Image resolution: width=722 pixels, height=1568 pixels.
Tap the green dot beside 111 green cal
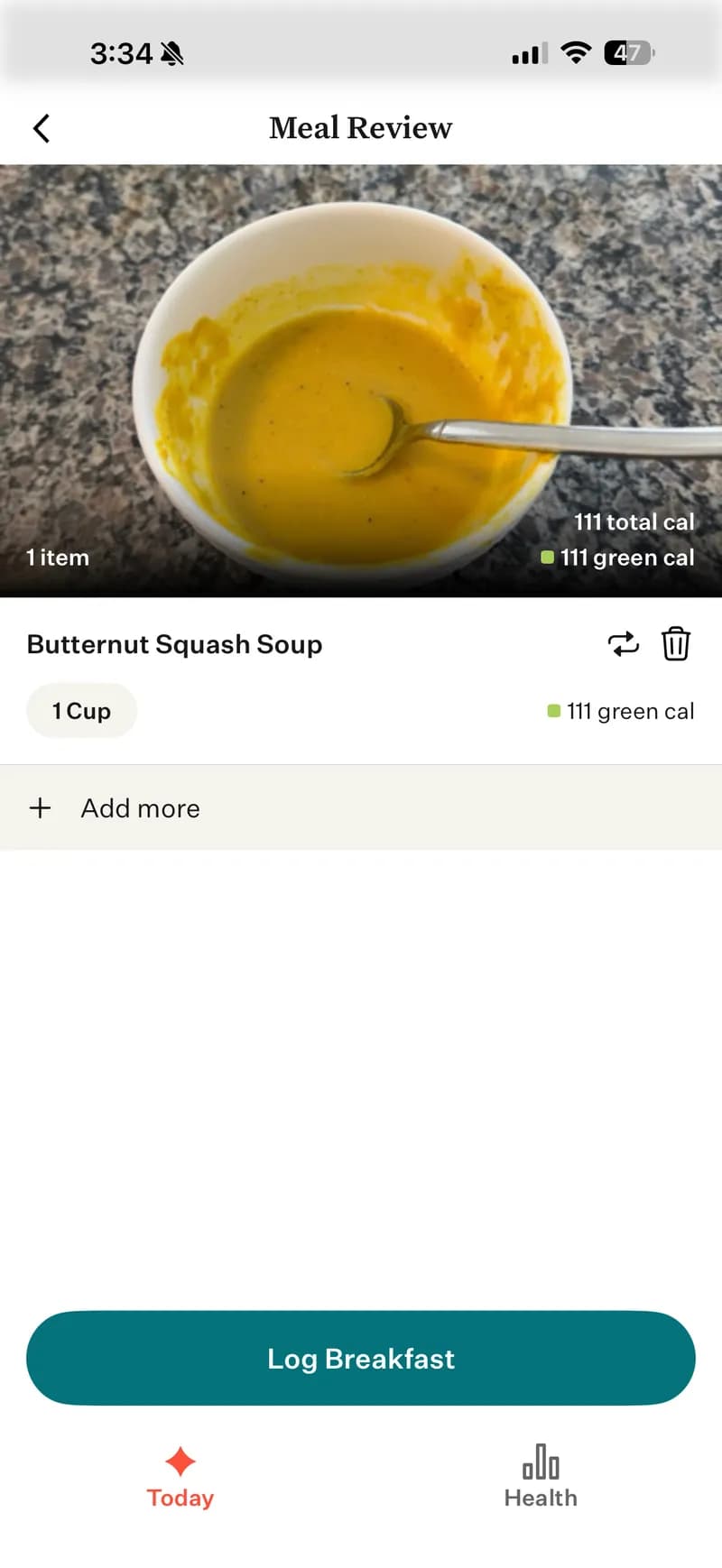553,711
